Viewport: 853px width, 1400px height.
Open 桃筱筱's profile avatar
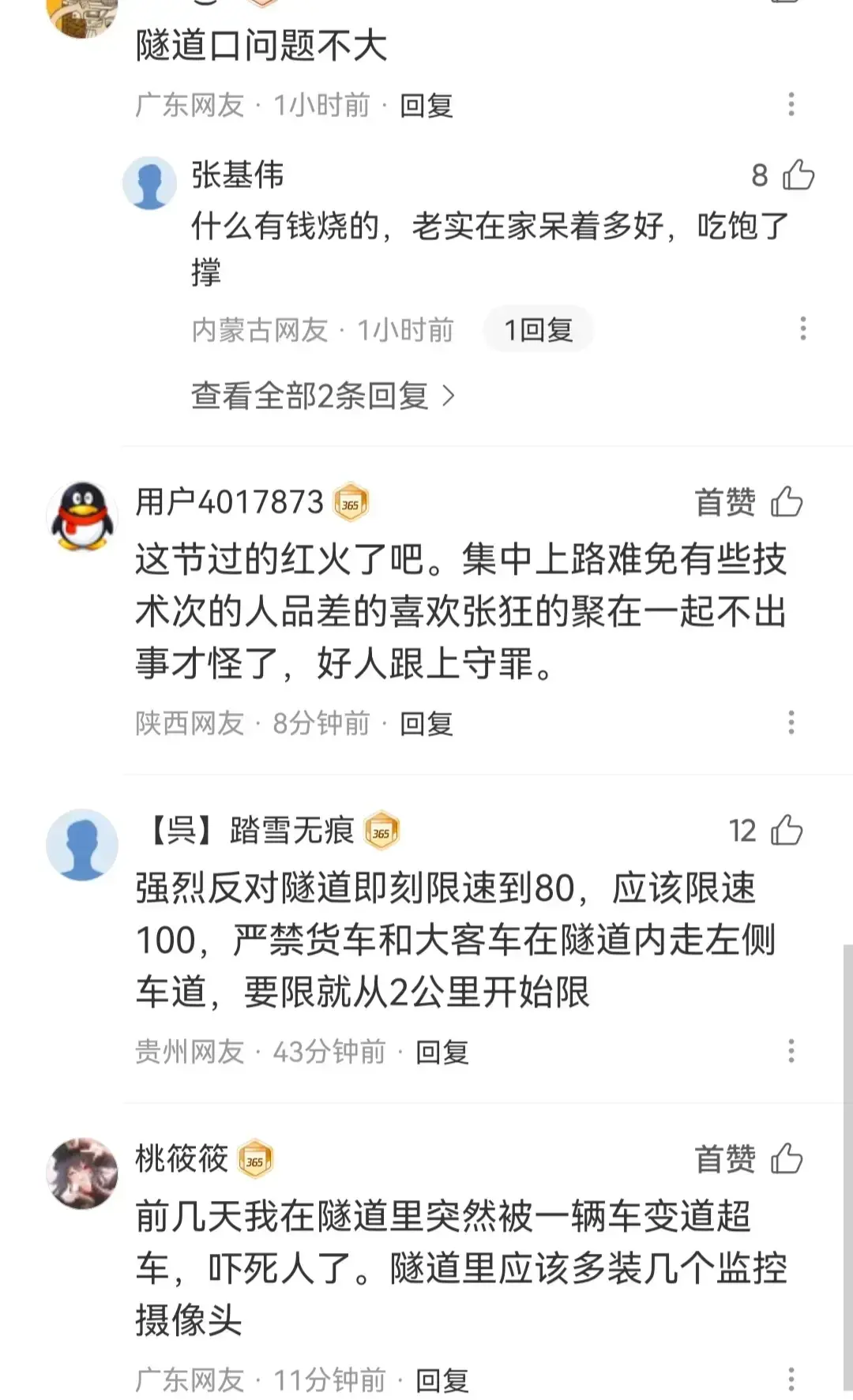[82, 1173]
